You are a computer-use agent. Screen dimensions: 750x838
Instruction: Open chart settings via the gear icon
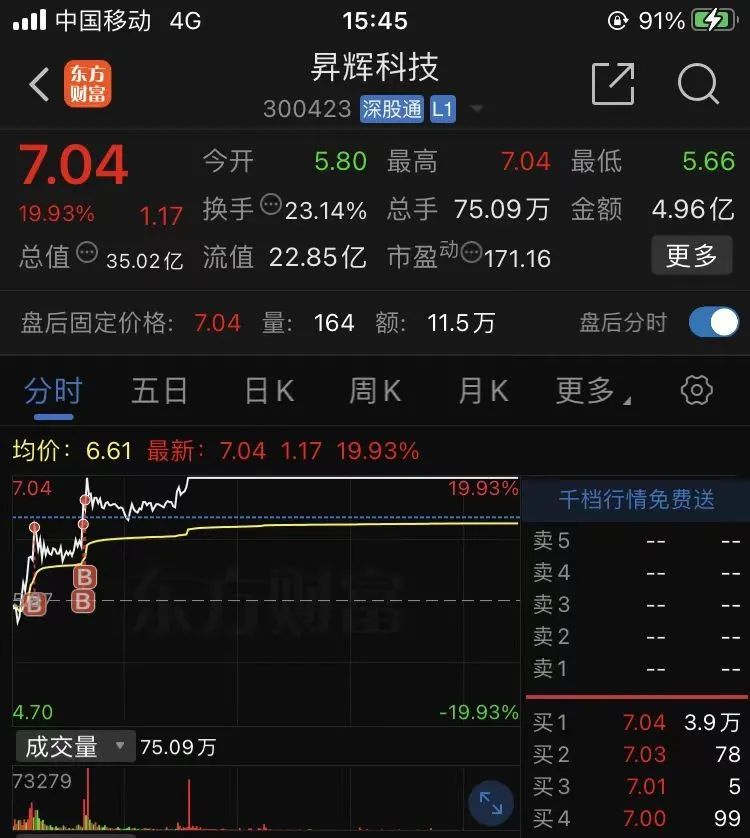coord(697,391)
